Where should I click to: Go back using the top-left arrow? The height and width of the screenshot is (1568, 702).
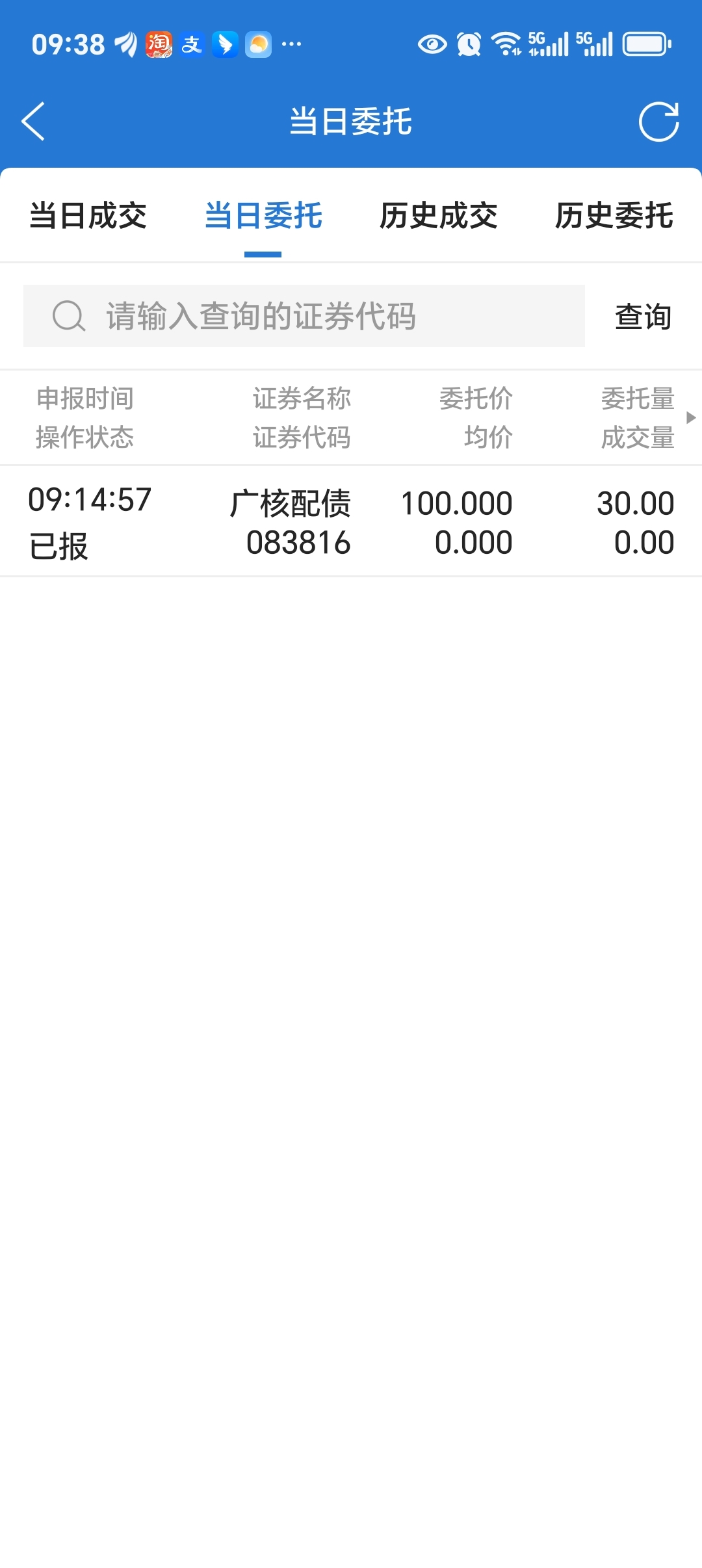pyautogui.click(x=33, y=121)
